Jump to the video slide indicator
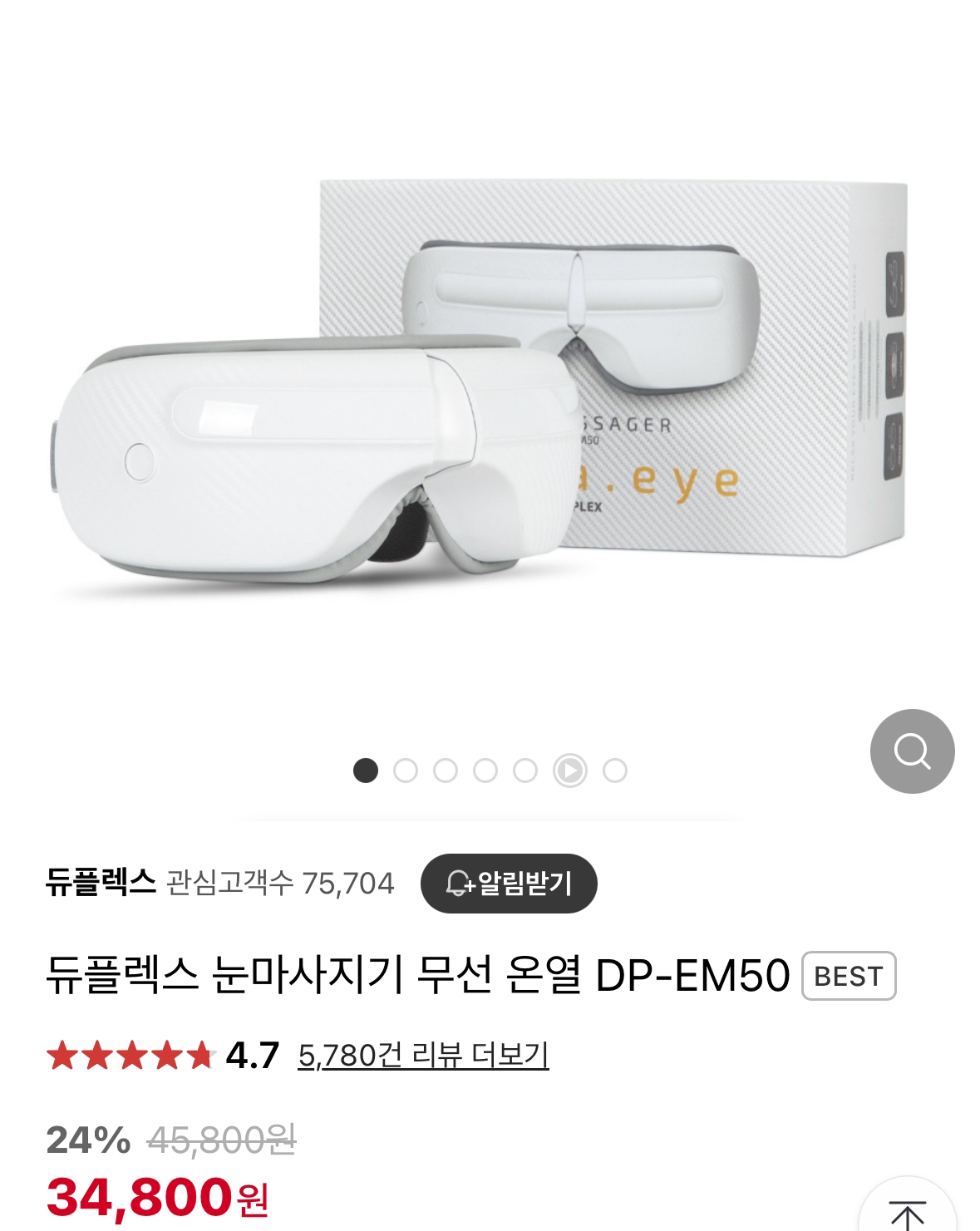 (x=570, y=771)
